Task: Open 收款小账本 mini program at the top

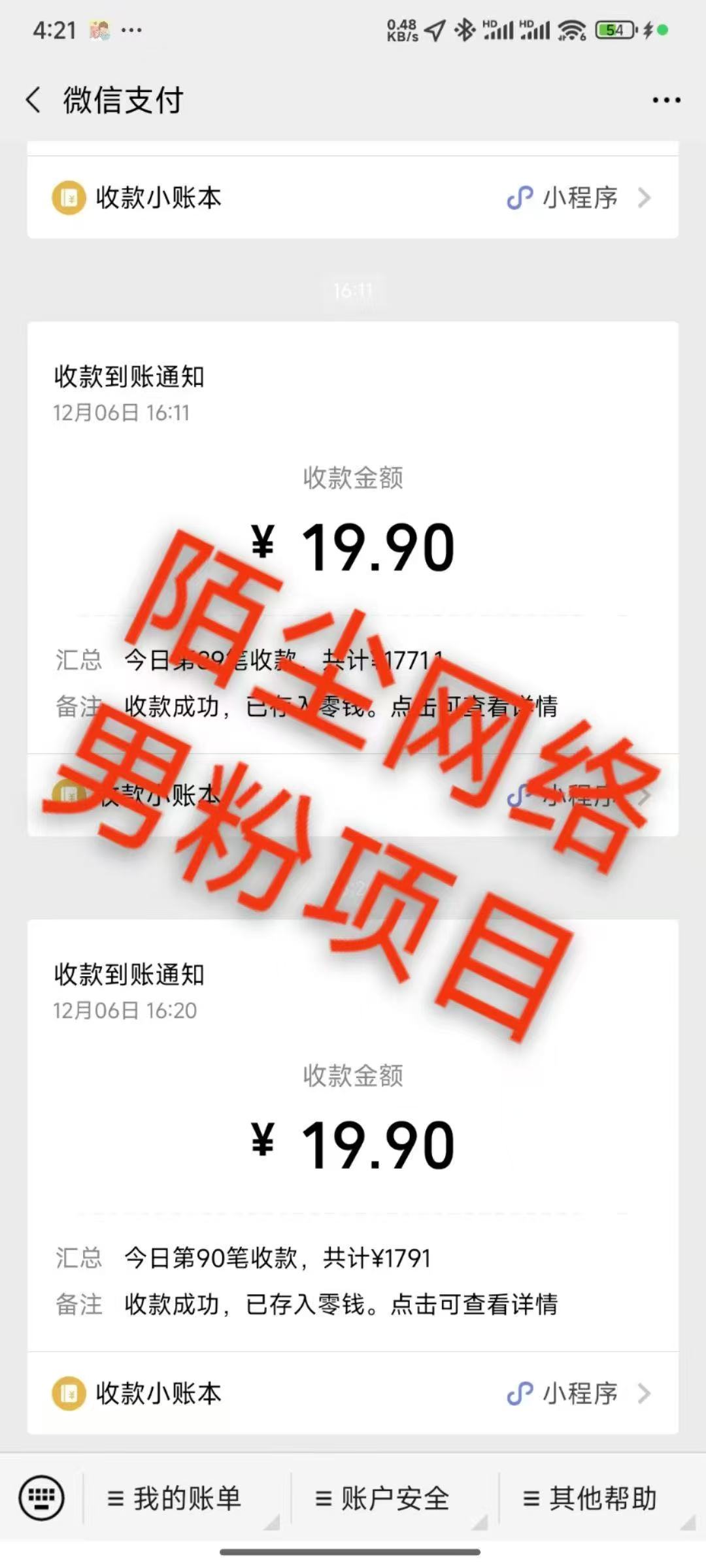Action: pyautogui.click(x=353, y=197)
